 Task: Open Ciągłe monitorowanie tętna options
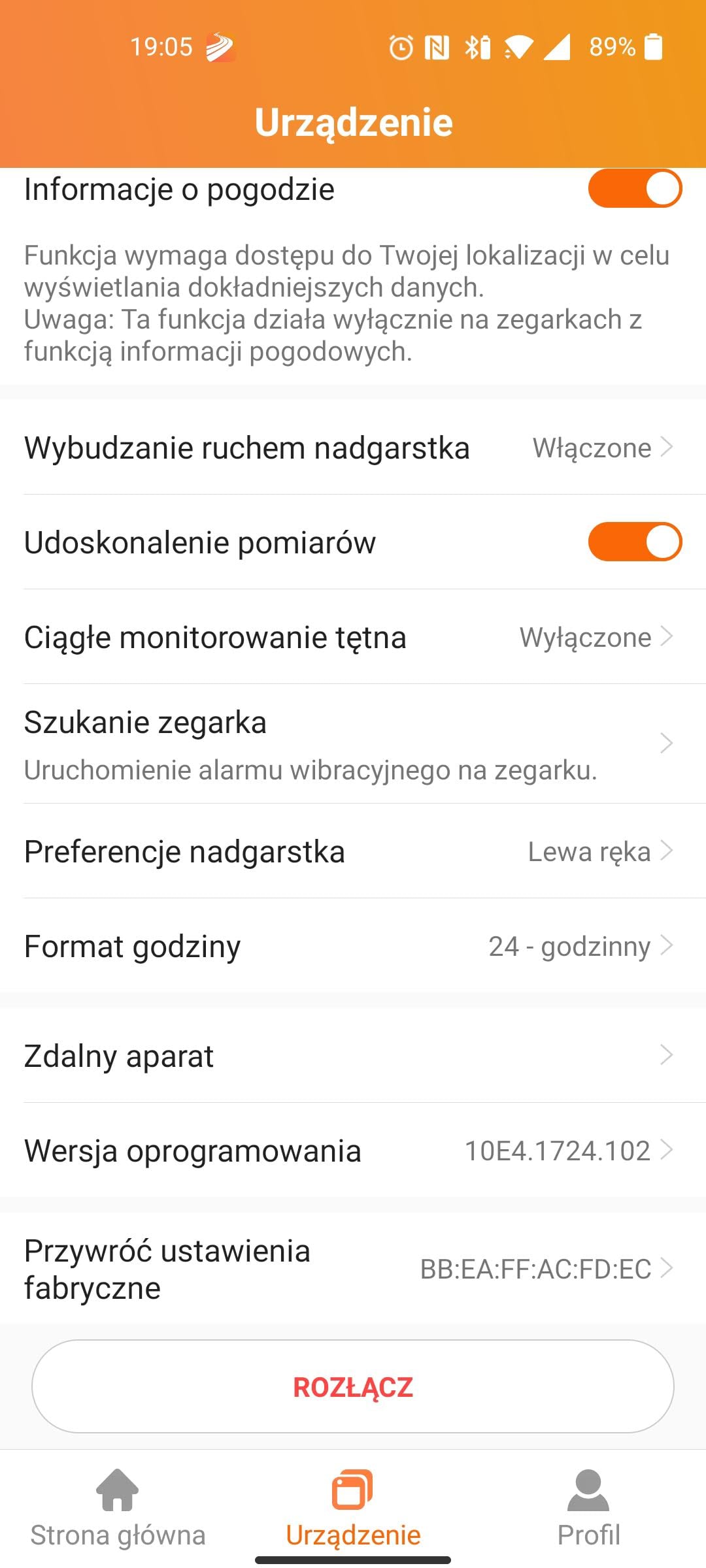coord(353,638)
